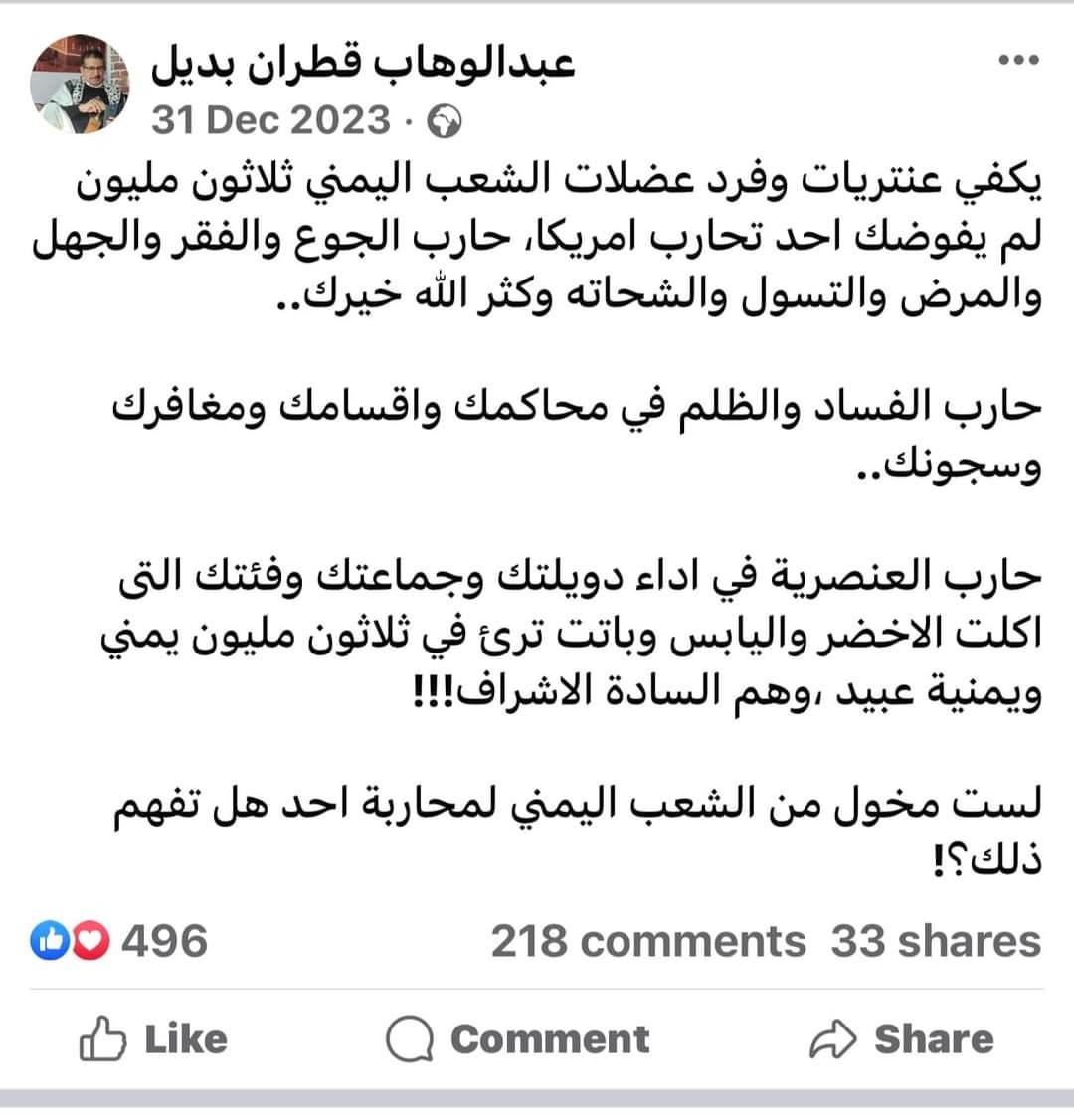Open author name عبدالوهاب قطران بديل
Image resolution: width=1074 pixels, height=1120 pixels.
363,64
